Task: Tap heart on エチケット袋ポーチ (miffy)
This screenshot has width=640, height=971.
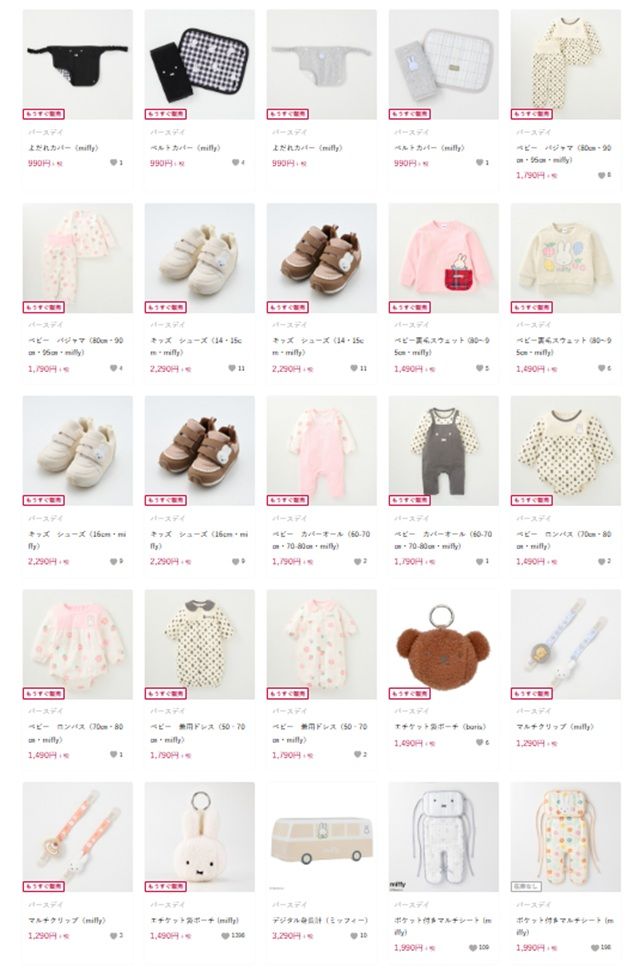Action: pos(226,936)
